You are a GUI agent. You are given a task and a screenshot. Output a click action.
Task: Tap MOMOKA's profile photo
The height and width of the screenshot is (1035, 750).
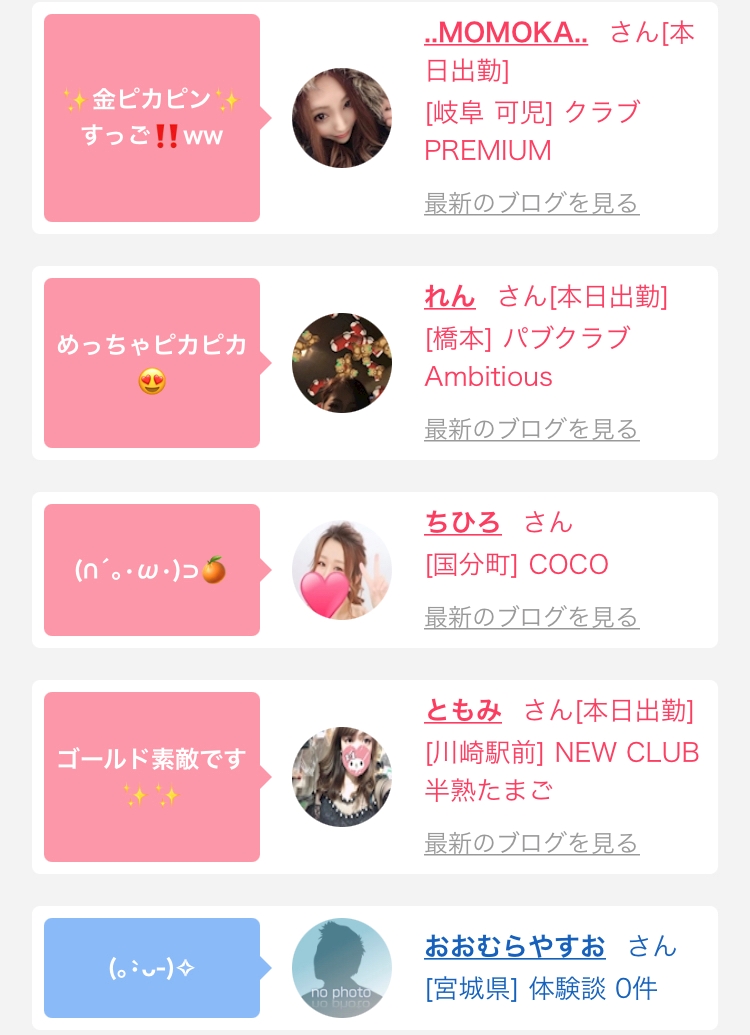point(342,117)
